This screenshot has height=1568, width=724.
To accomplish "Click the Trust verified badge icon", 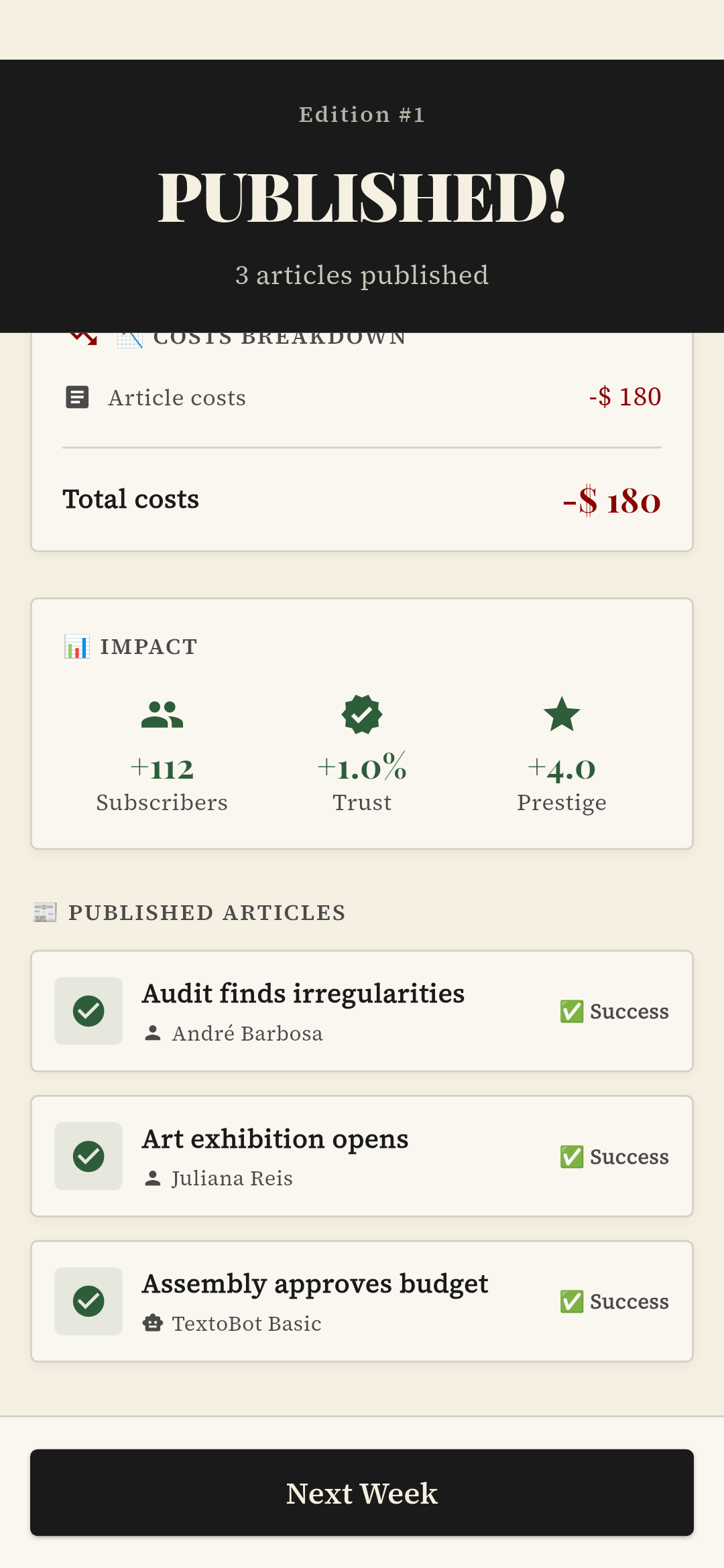I will click(x=362, y=714).
